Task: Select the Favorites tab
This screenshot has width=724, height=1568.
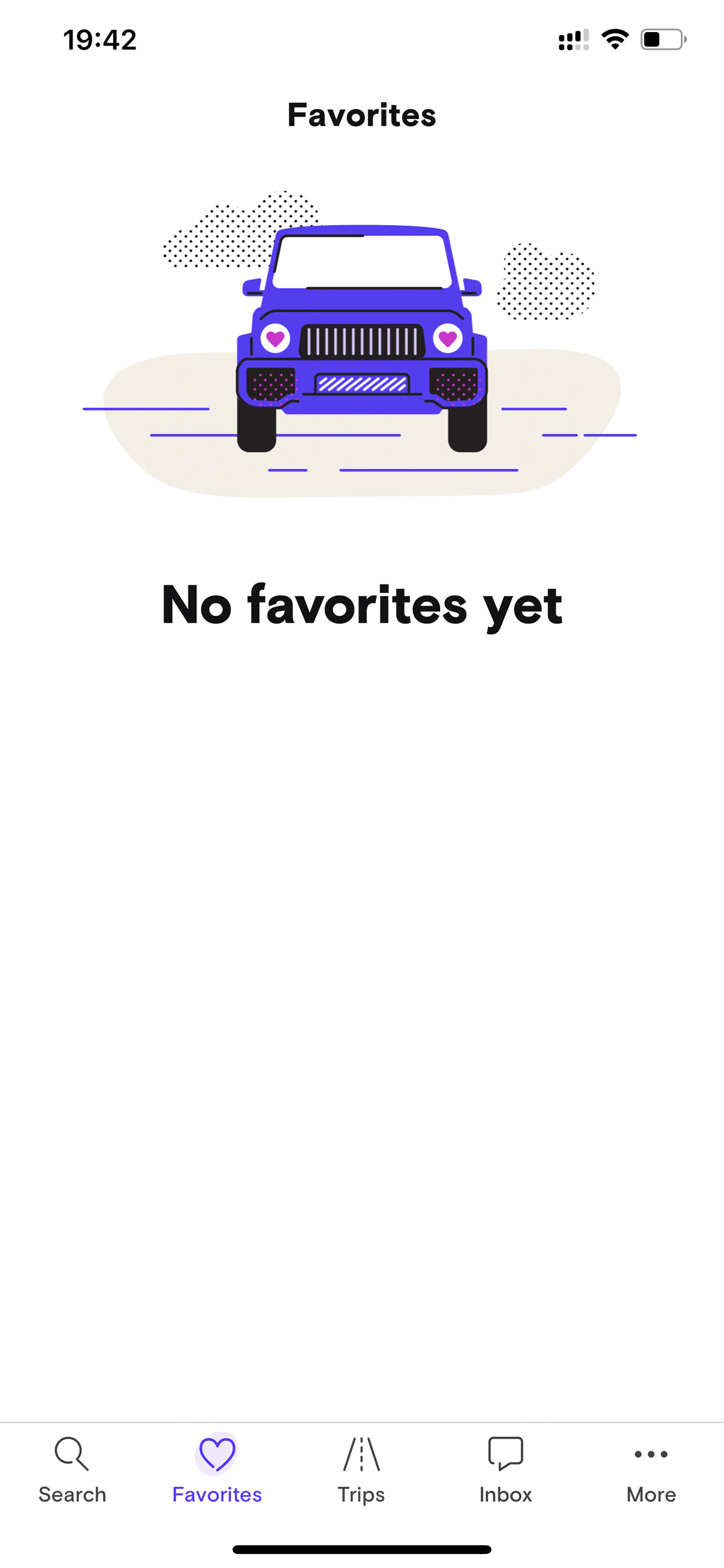Action: point(217,1470)
